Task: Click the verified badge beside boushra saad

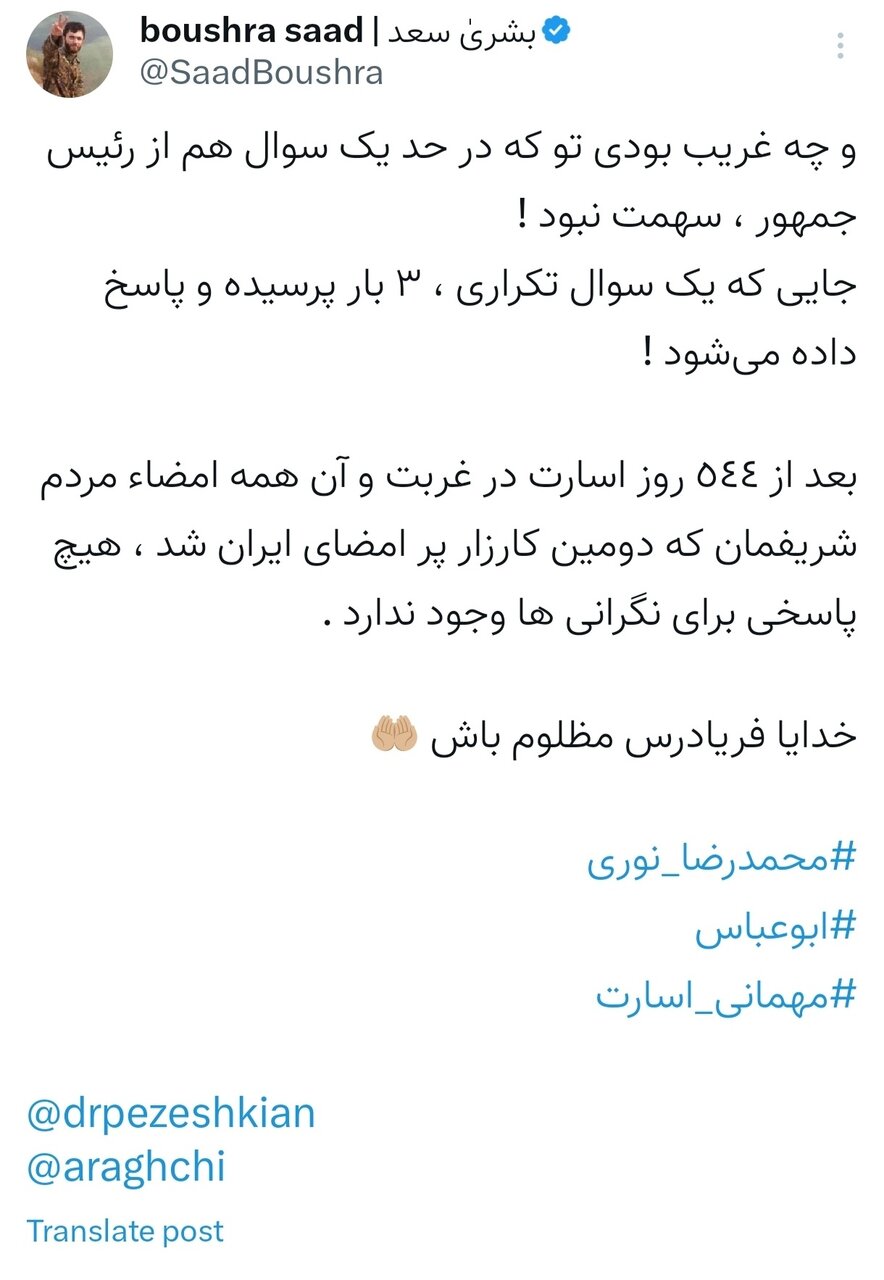Action: 556,31
